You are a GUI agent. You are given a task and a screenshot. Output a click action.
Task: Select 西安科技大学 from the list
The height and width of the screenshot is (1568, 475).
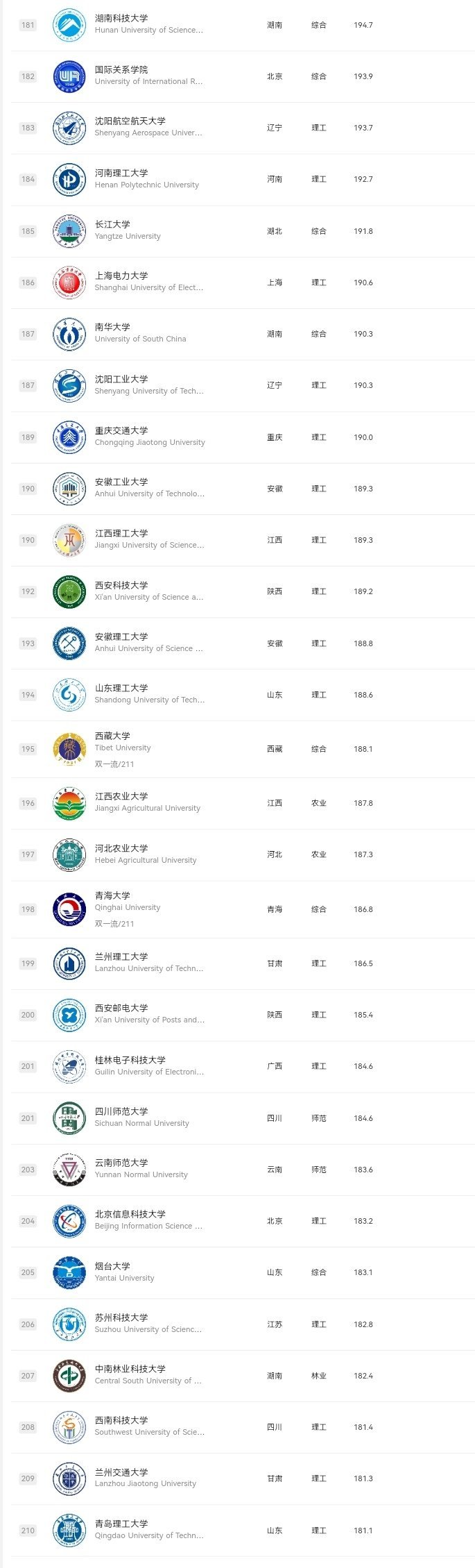pyautogui.click(x=121, y=586)
